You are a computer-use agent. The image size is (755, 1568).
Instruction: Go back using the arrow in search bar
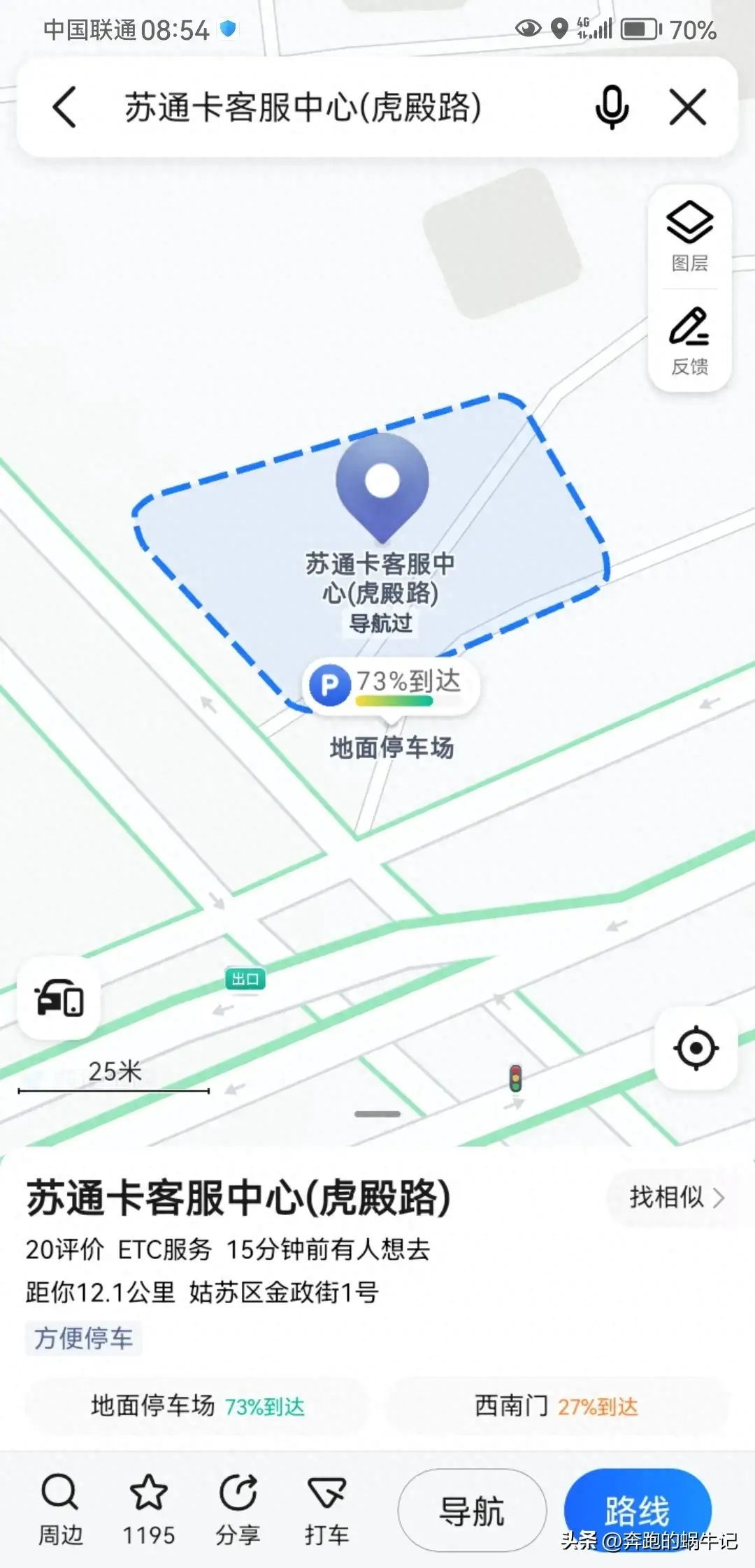(x=64, y=108)
